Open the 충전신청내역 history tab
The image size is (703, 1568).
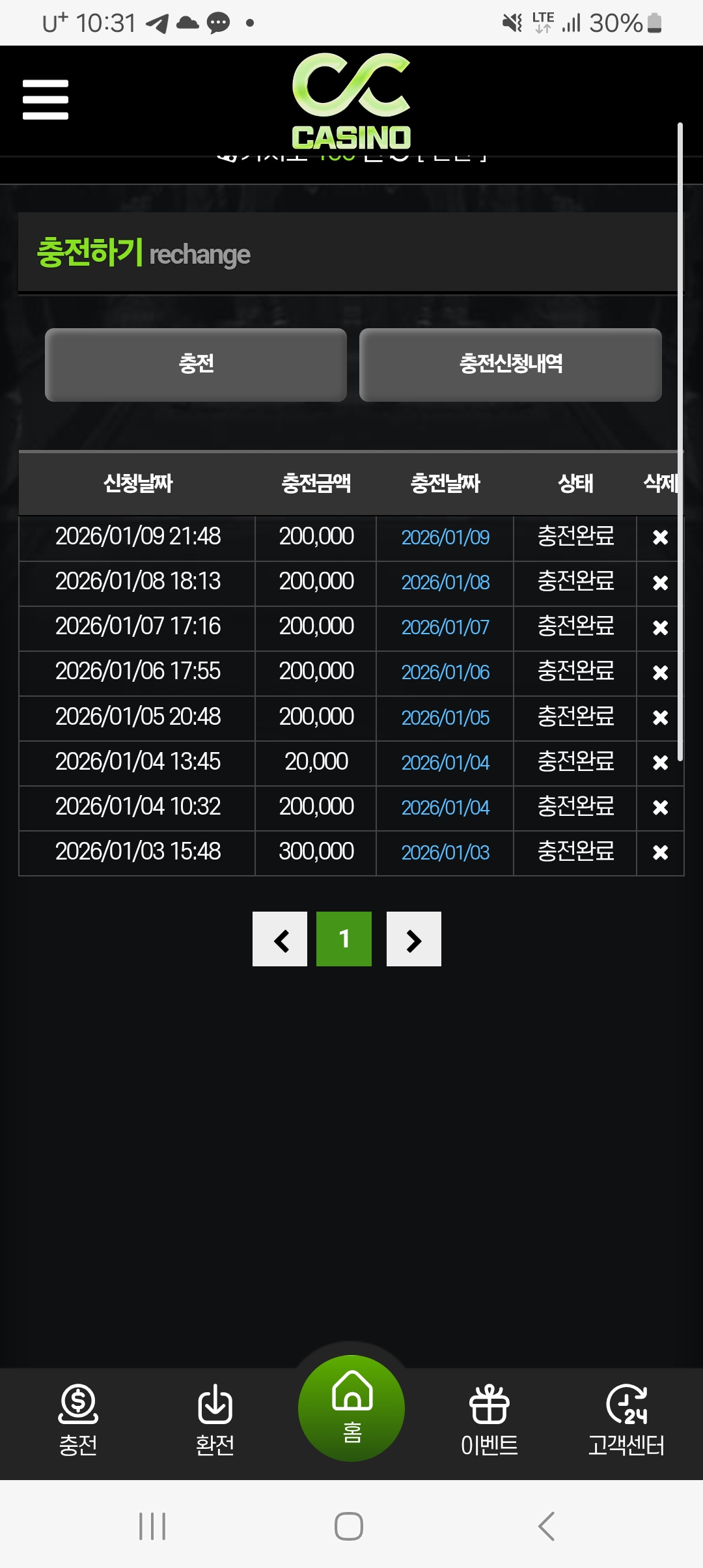coord(511,365)
